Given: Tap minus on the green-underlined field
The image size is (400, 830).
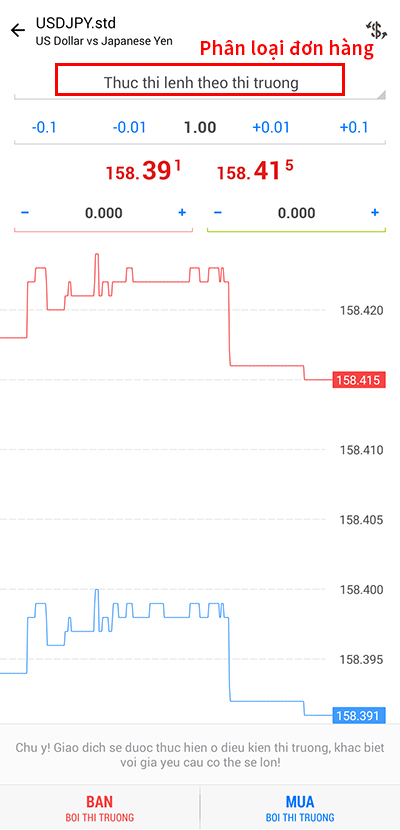Looking at the screenshot, I should click(217, 213).
